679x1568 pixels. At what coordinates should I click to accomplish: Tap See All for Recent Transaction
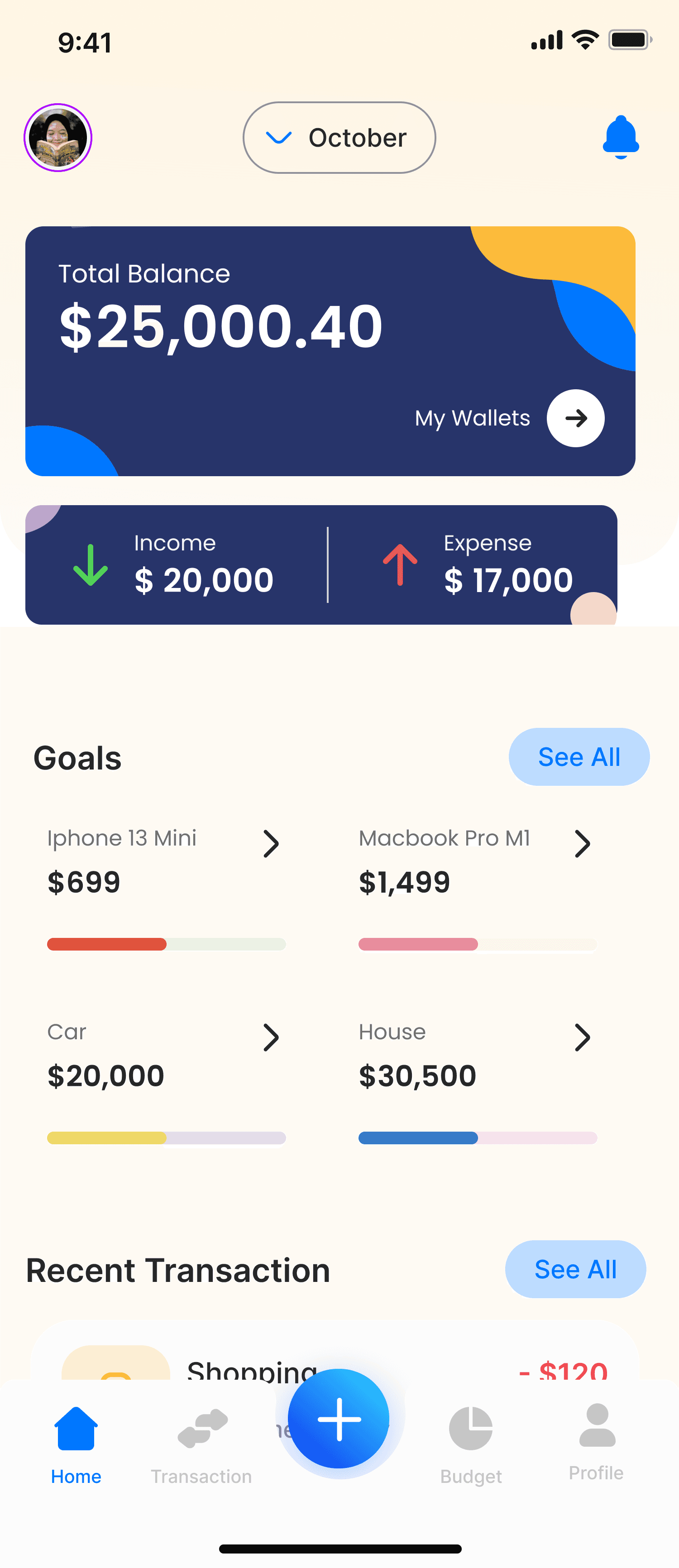tap(575, 1270)
